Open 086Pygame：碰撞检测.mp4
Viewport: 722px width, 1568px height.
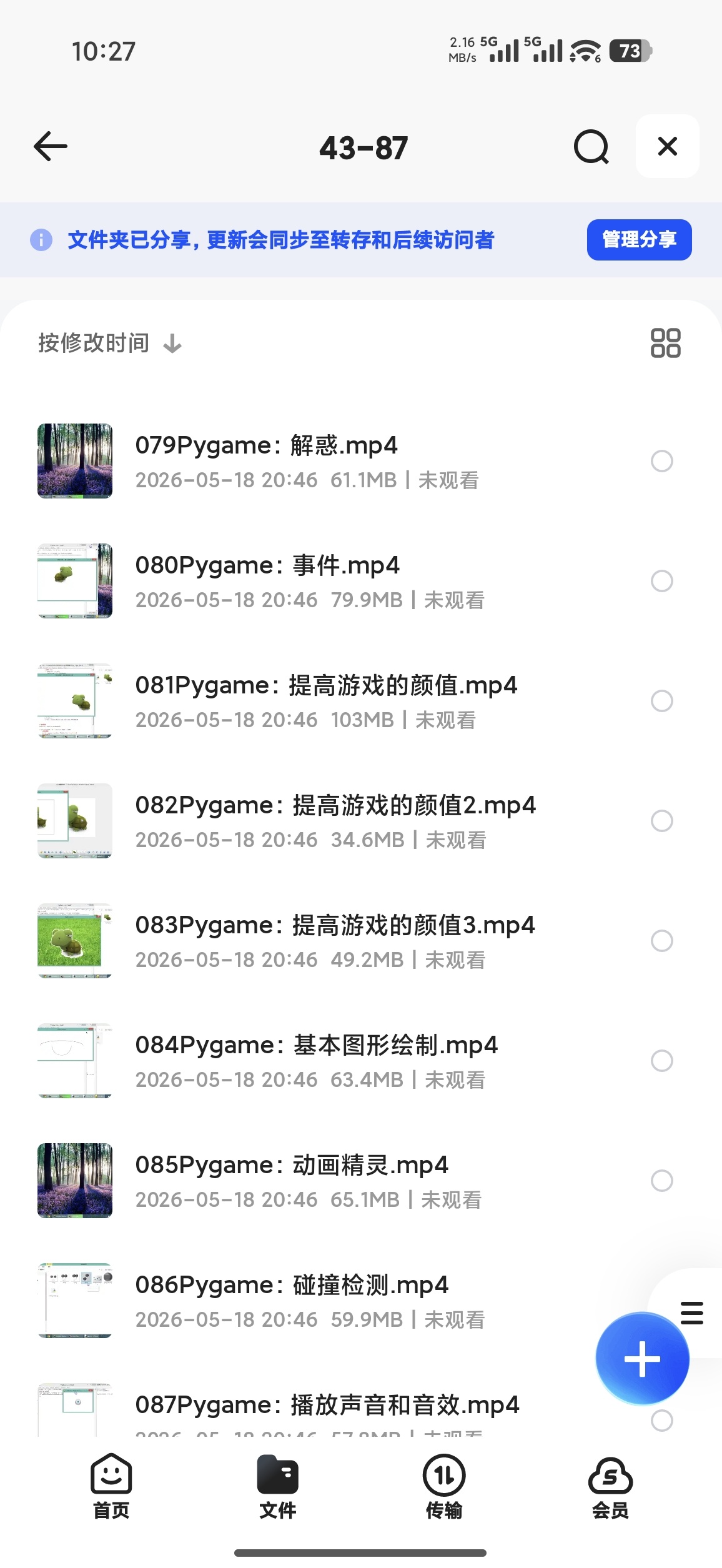[312, 1301]
